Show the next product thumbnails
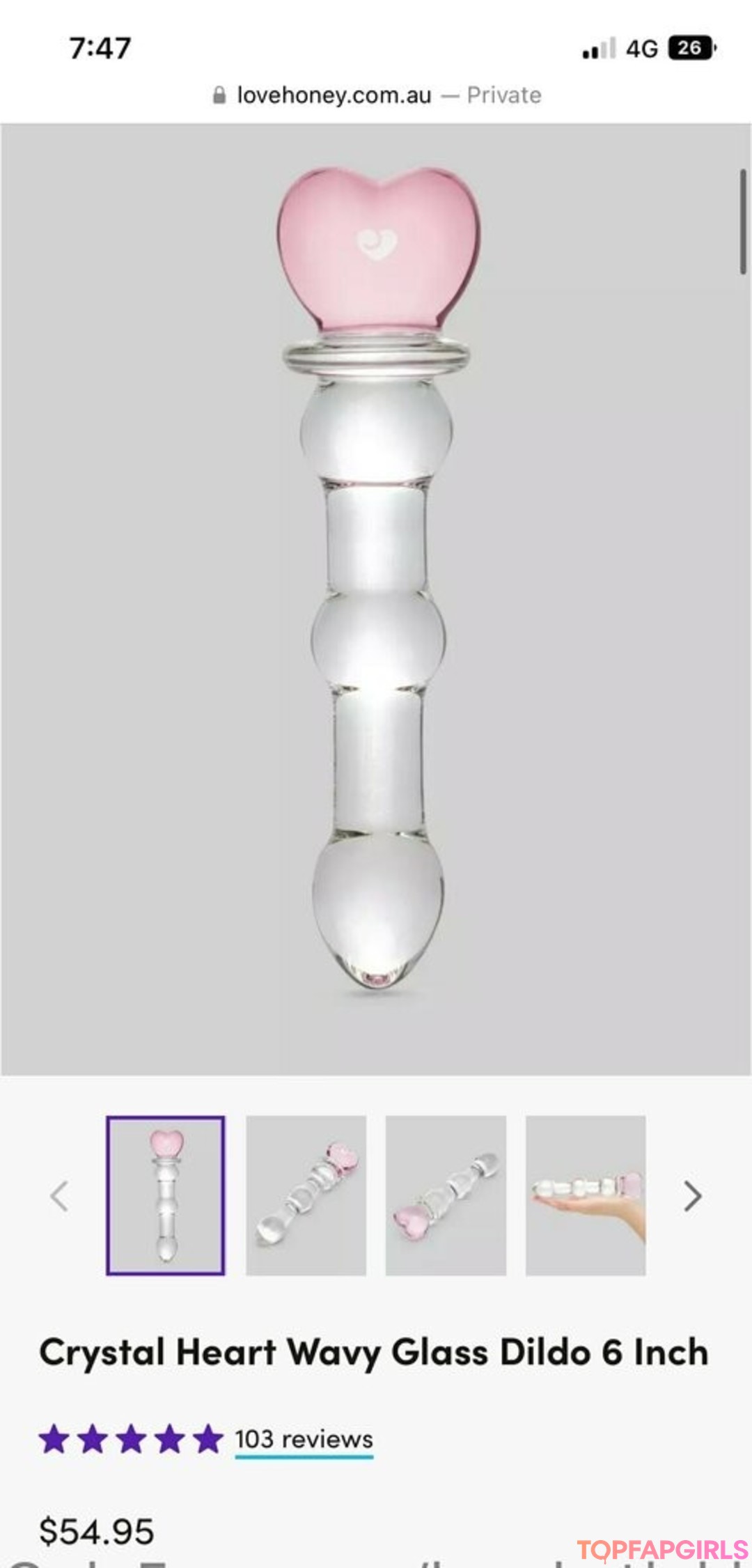 (x=692, y=1196)
